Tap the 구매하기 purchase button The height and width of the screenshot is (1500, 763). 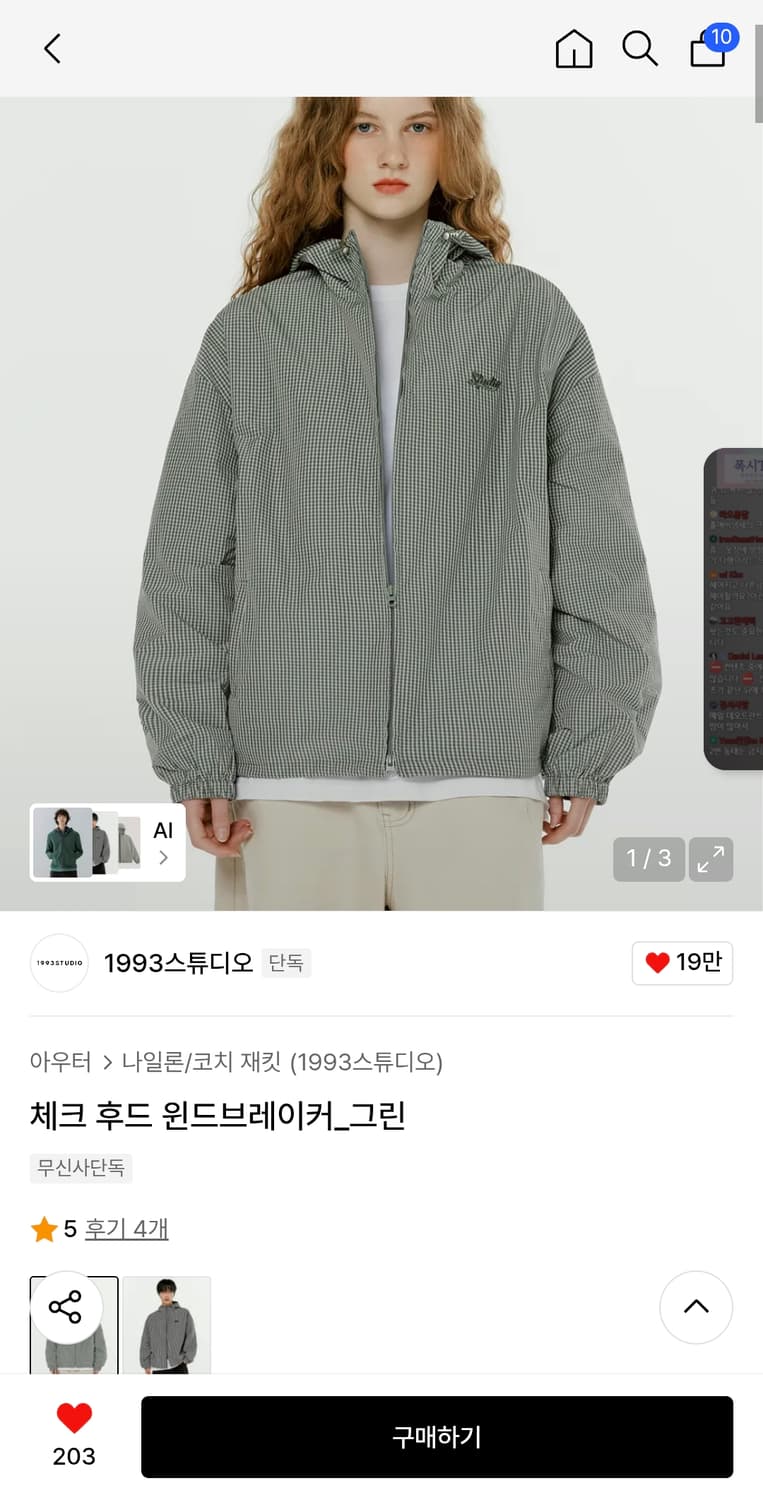[439, 1437]
